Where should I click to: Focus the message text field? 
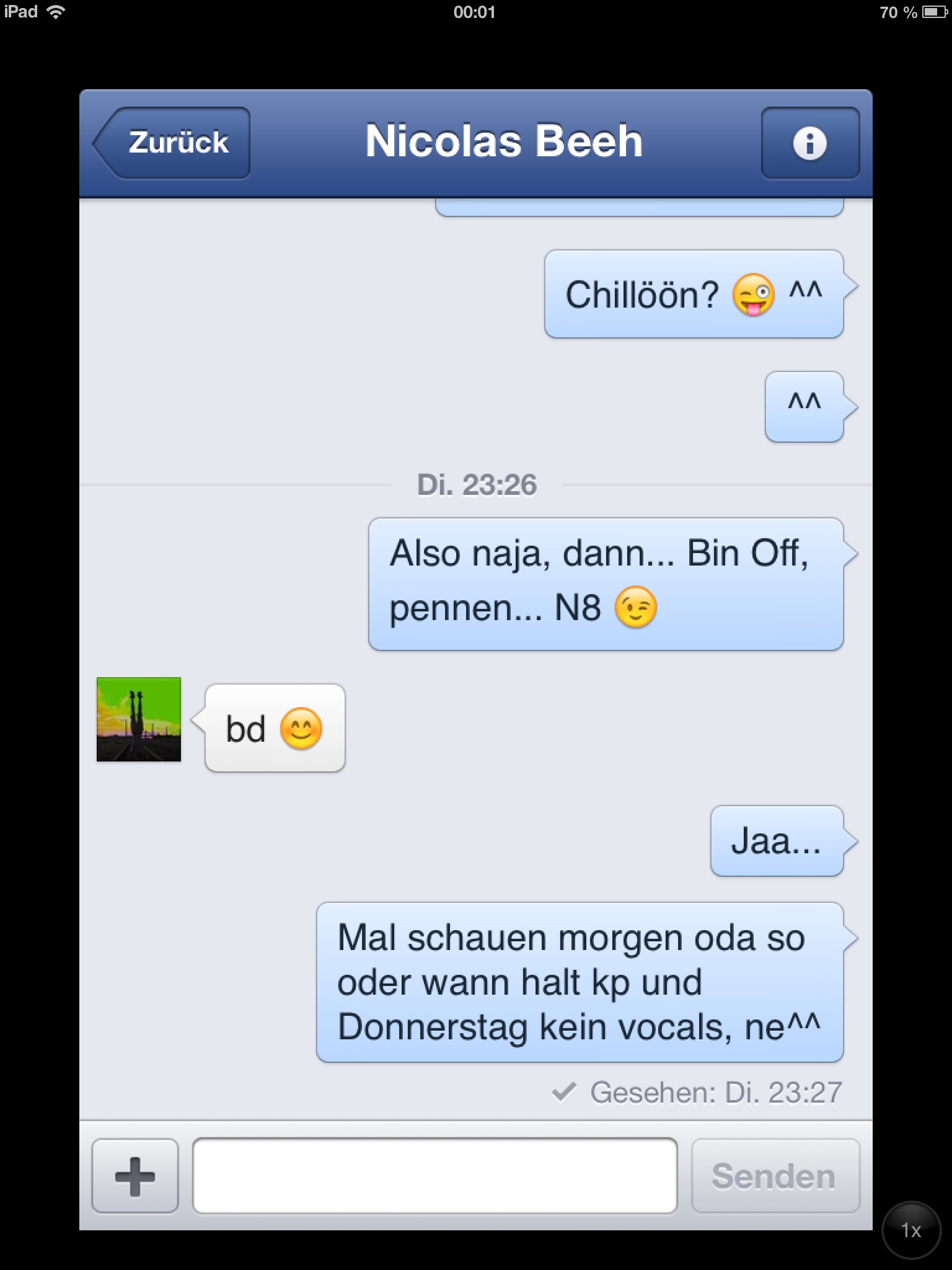[x=434, y=1176]
